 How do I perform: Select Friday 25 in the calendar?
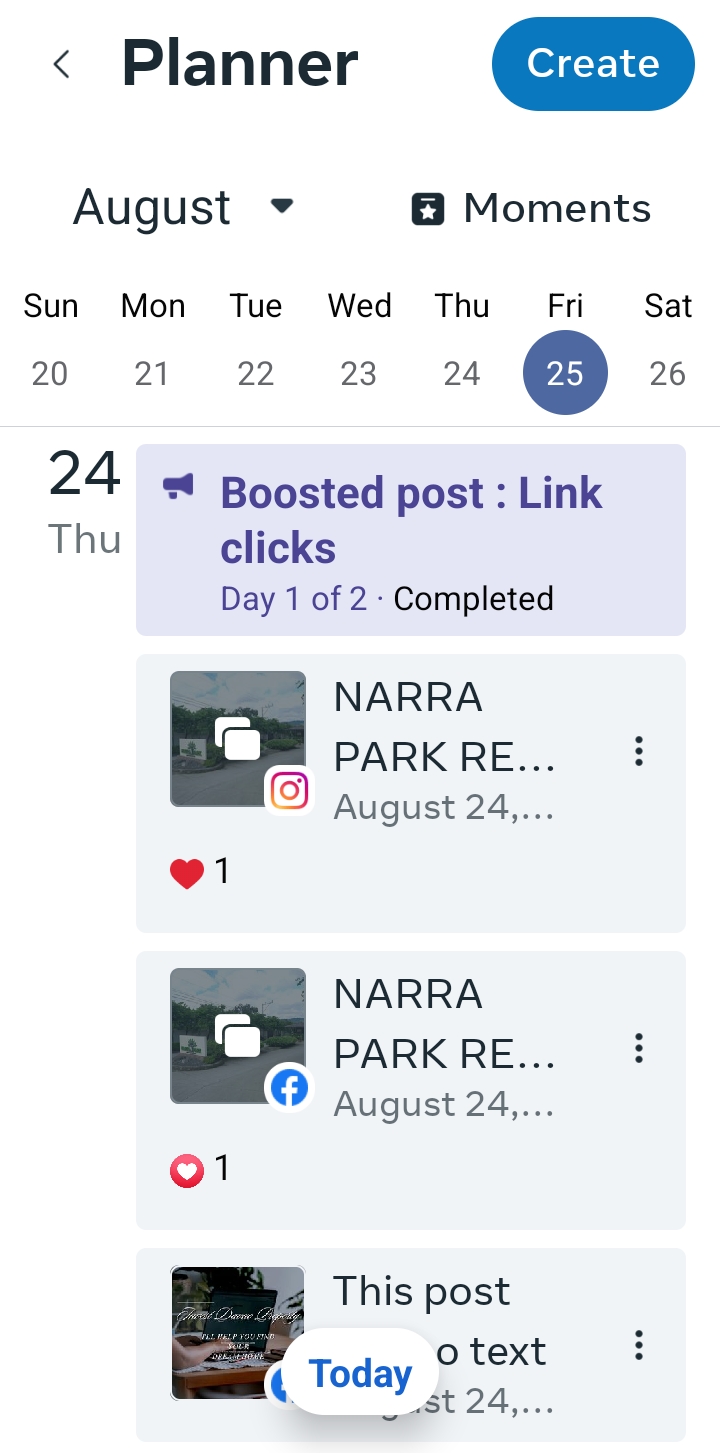(565, 373)
